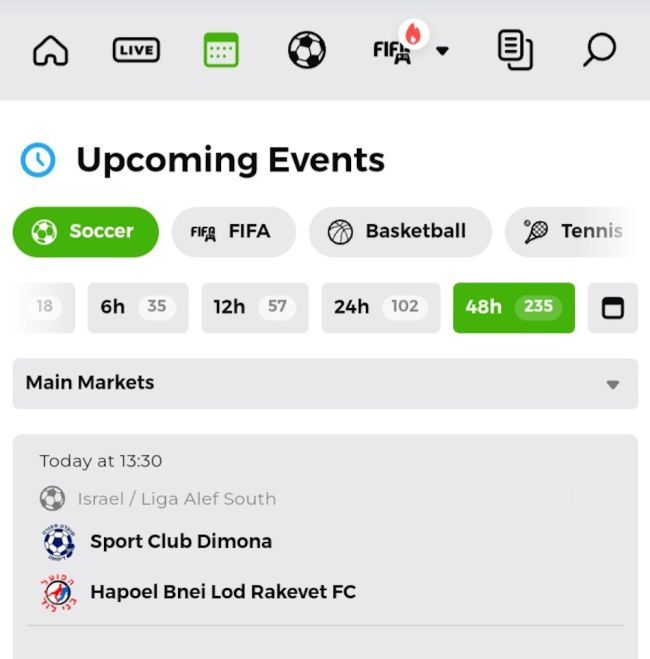Expand the Main Markets dropdown
This screenshot has height=659, width=650.
pyautogui.click(x=325, y=383)
